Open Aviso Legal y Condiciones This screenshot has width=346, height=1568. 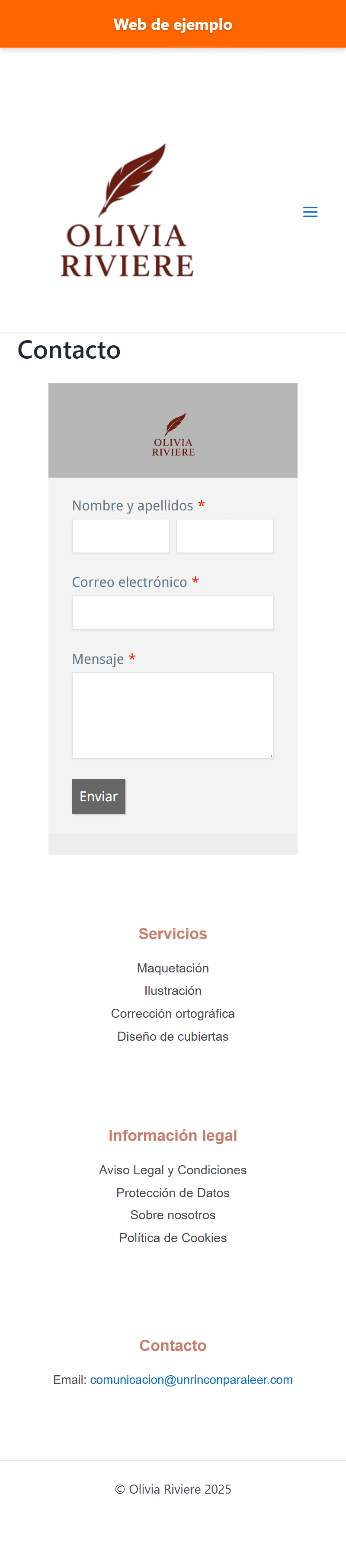[x=173, y=1170]
